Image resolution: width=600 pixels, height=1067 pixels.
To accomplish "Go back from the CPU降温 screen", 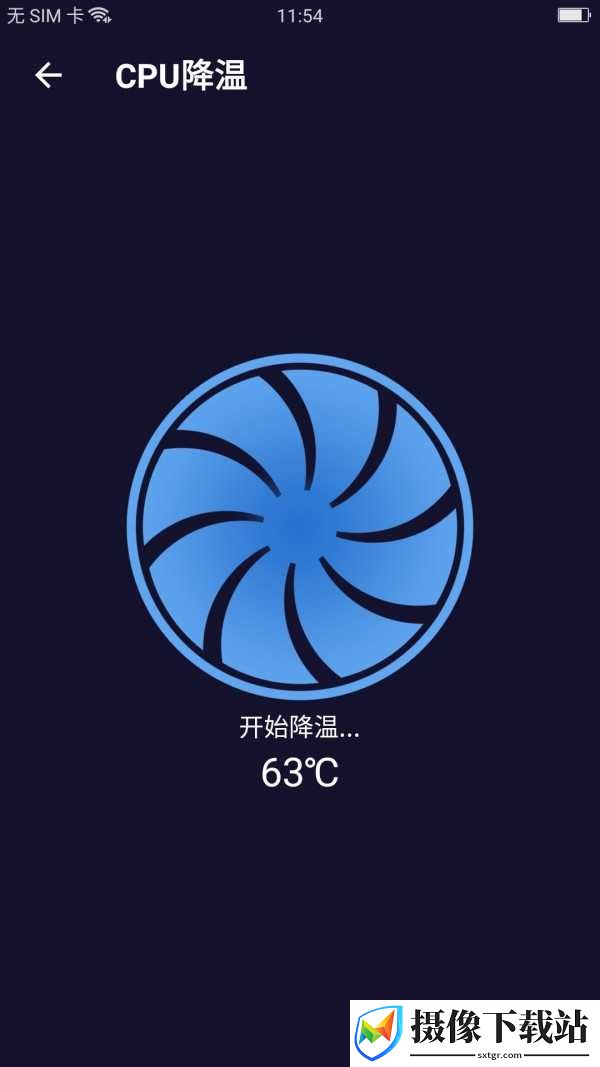I will pos(48,75).
